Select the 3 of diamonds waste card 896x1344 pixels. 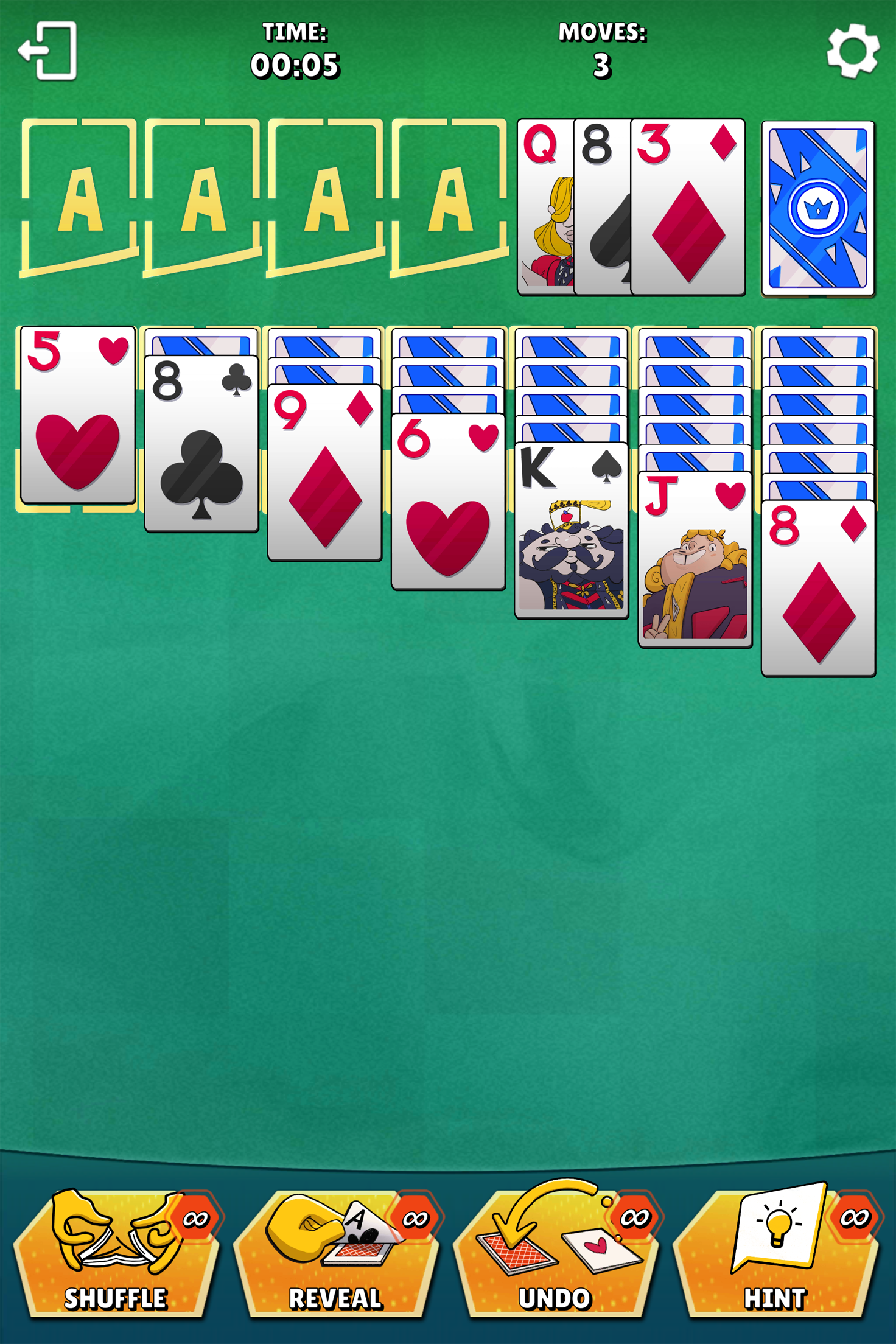click(x=688, y=208)
